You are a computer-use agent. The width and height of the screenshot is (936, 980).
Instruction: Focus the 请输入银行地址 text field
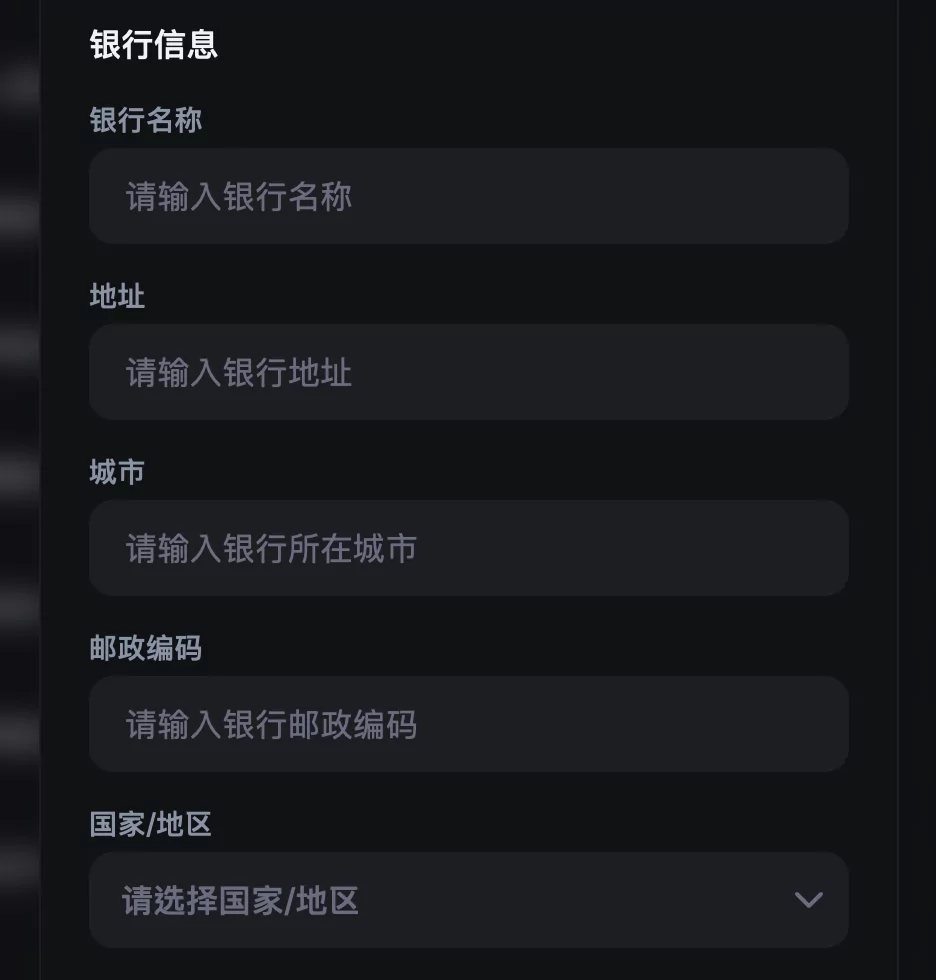click(468, 372)
